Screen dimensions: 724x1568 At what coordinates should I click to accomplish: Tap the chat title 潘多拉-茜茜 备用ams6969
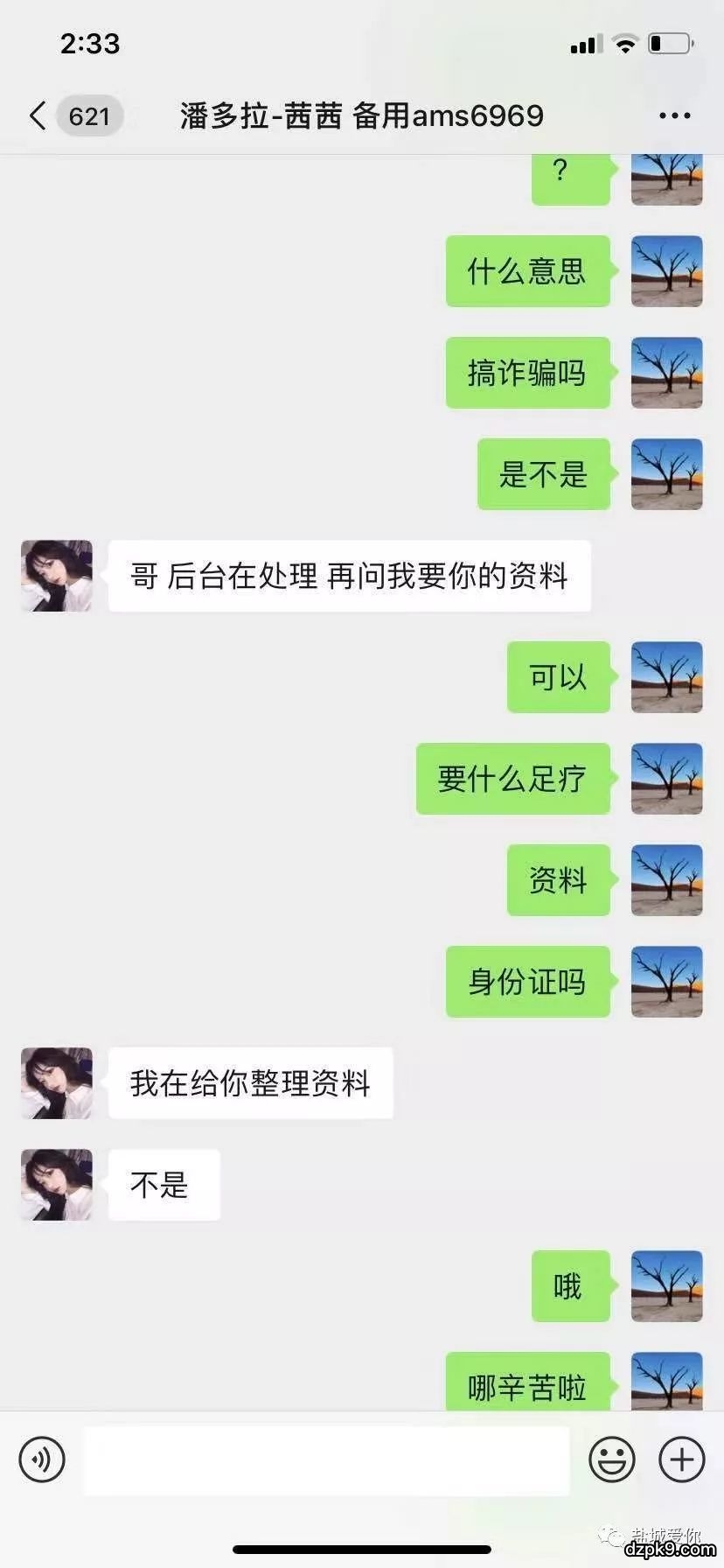(x=362, y=115)
